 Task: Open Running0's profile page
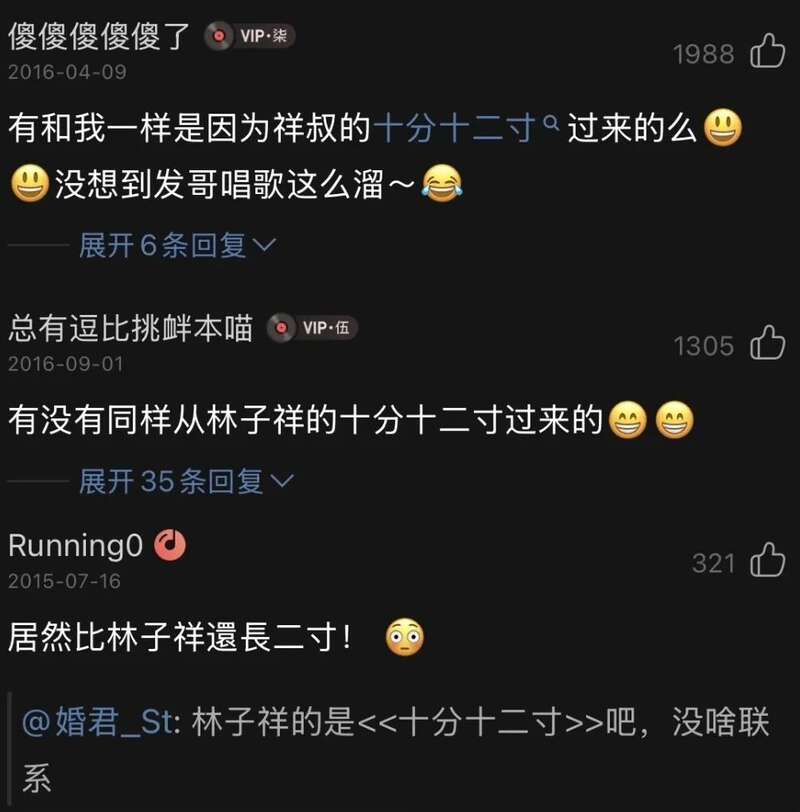(75, 546)
